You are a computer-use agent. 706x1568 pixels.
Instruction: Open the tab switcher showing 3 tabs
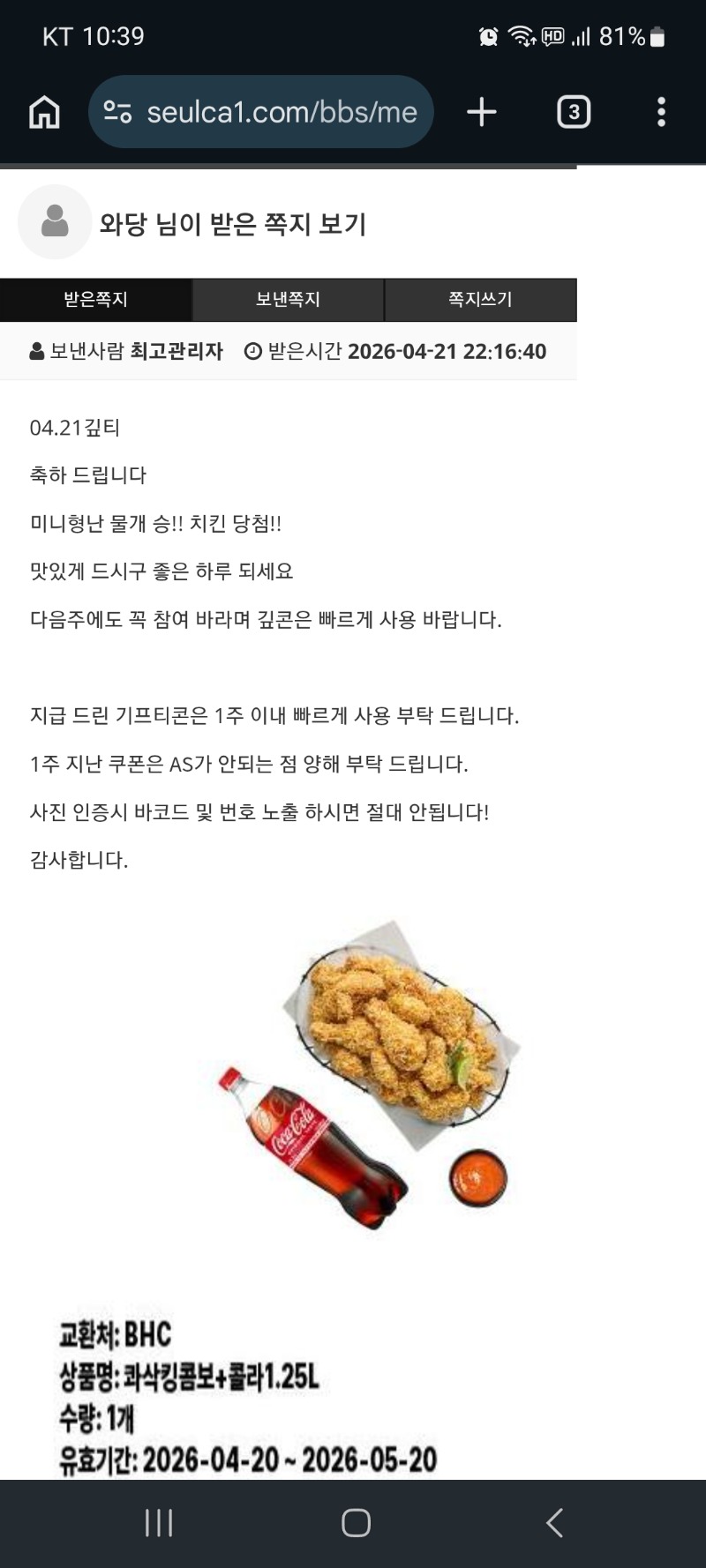point(573,112)
